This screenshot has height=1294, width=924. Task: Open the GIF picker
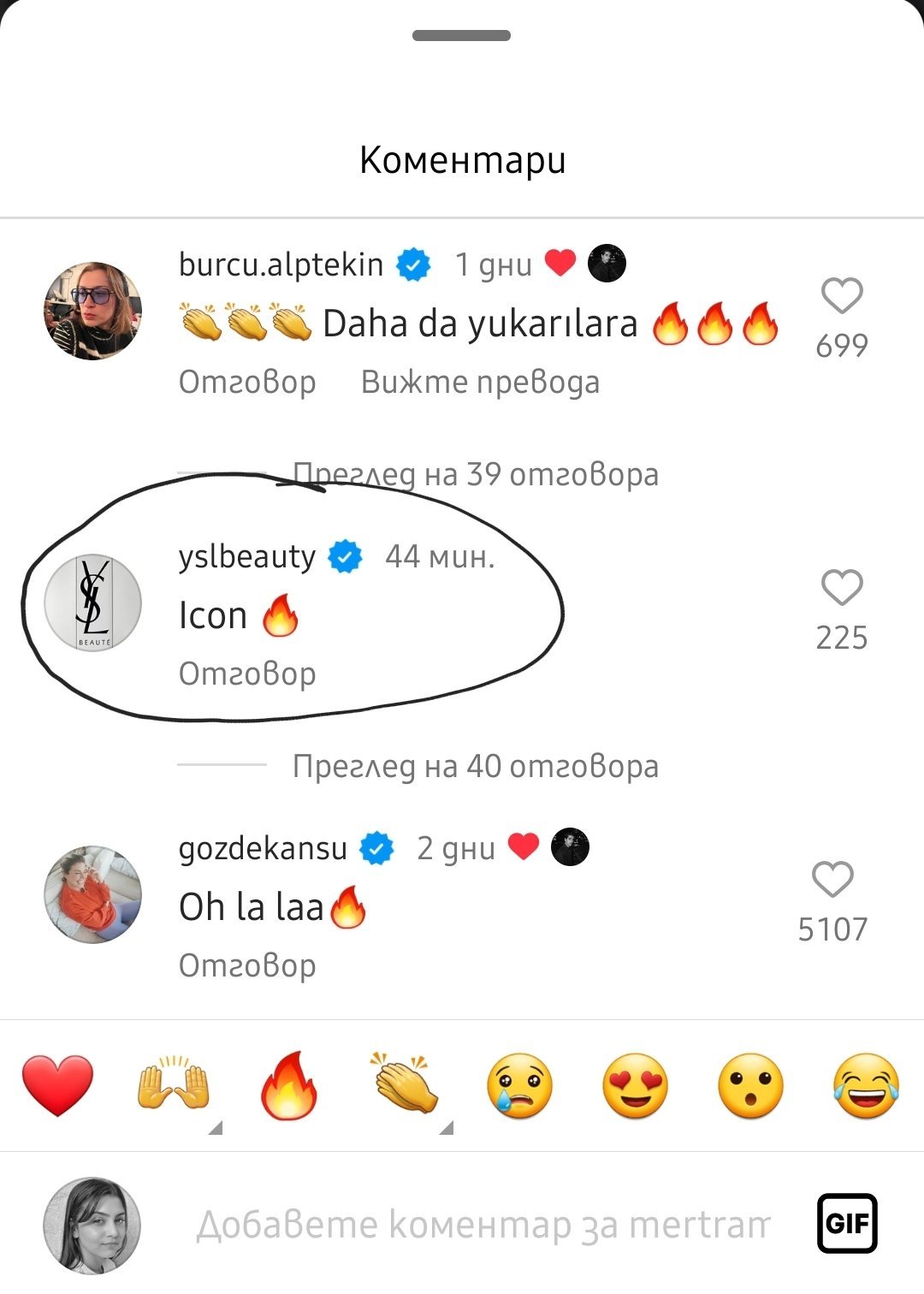click(847, 1224)
